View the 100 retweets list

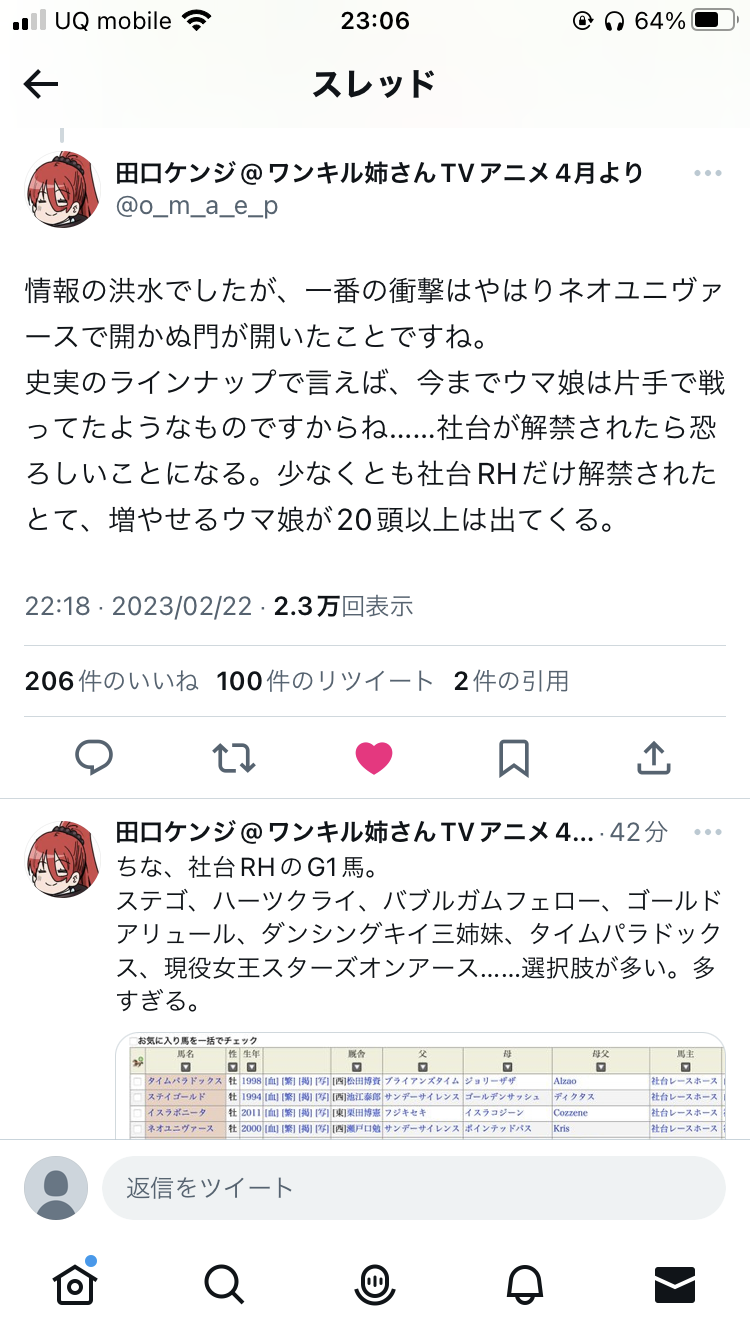[x=325, y=681]
